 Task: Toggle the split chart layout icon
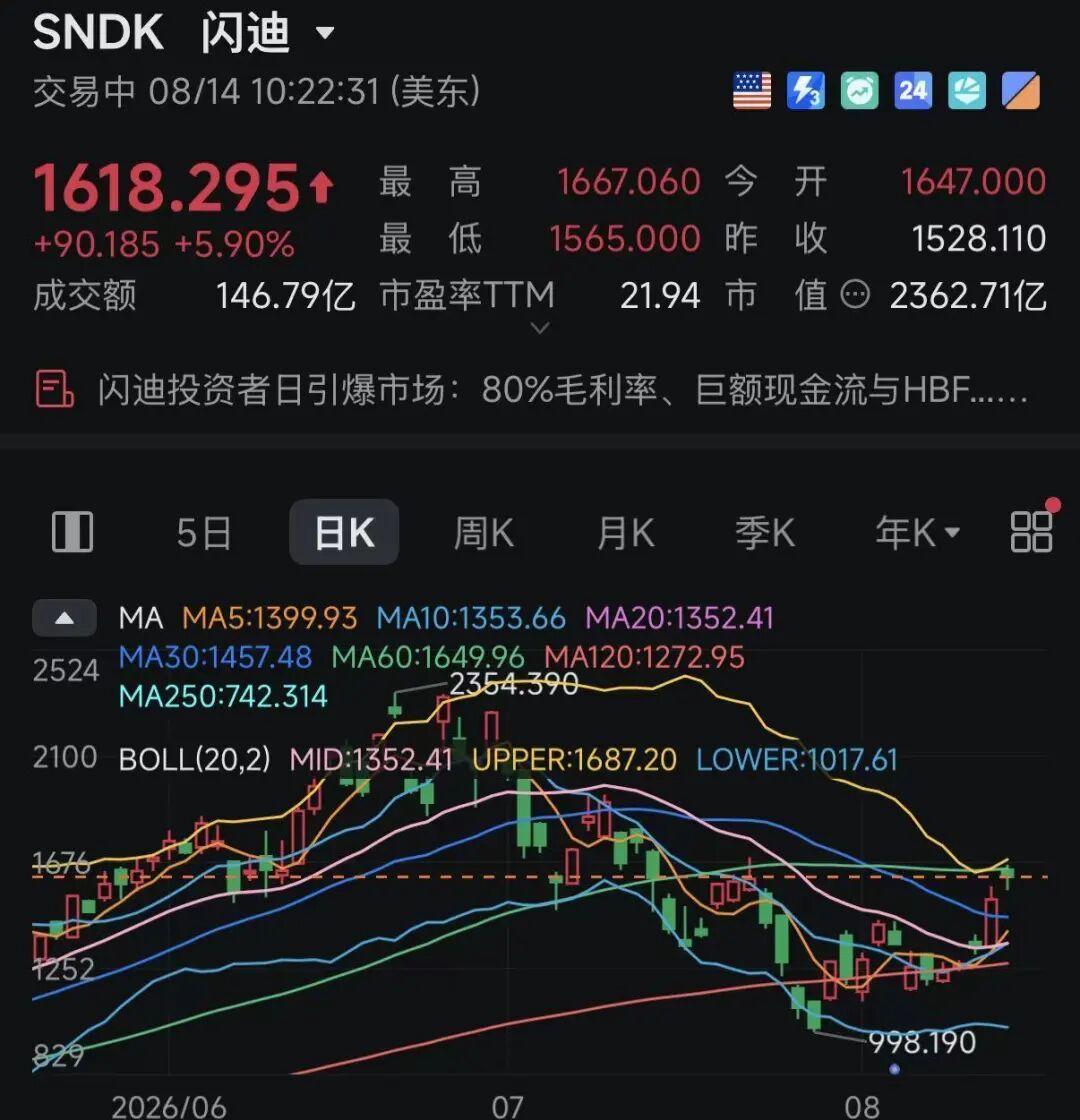72,532
